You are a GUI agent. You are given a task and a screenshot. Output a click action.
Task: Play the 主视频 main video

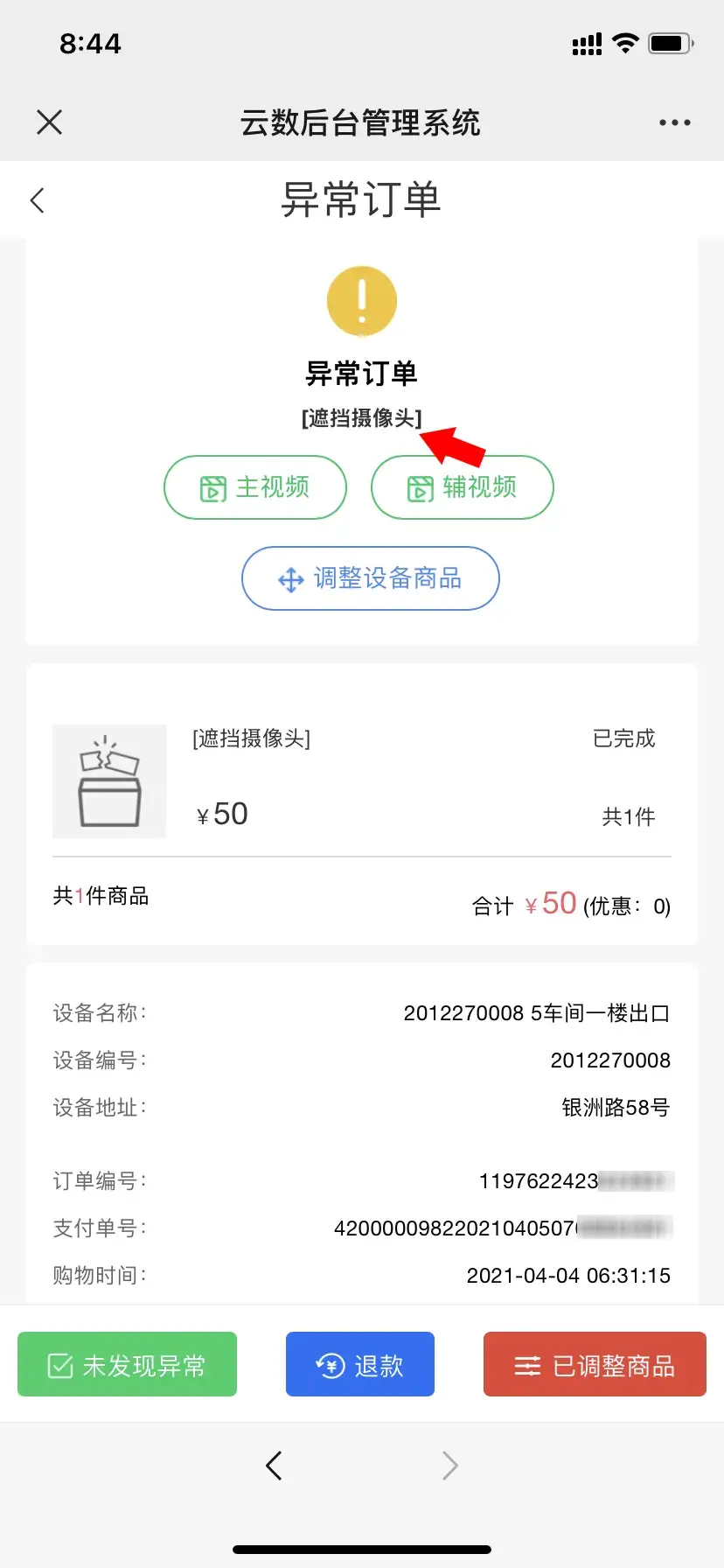tap(255, 487)
